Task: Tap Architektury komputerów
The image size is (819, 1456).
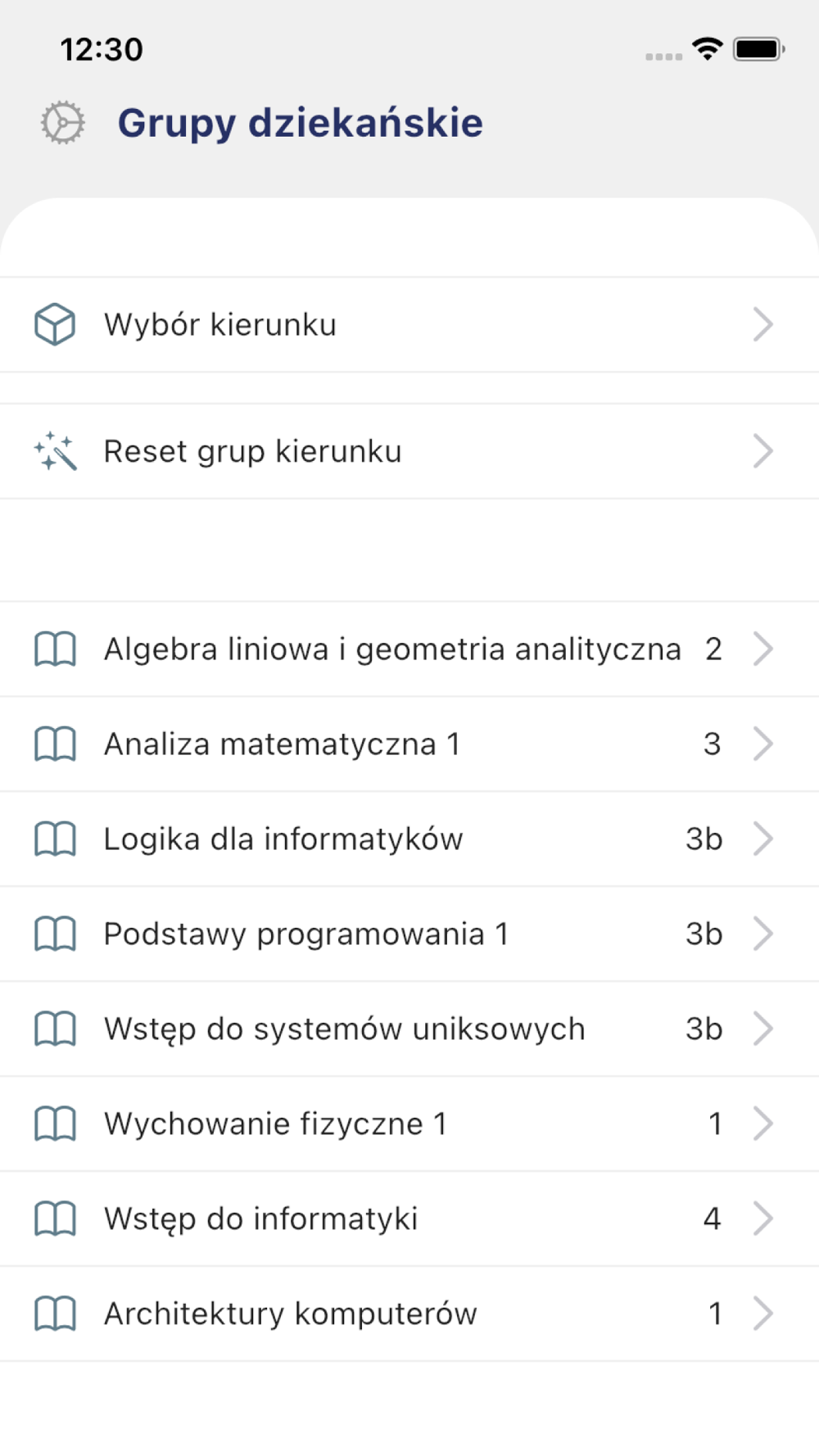Action: 409,1314
